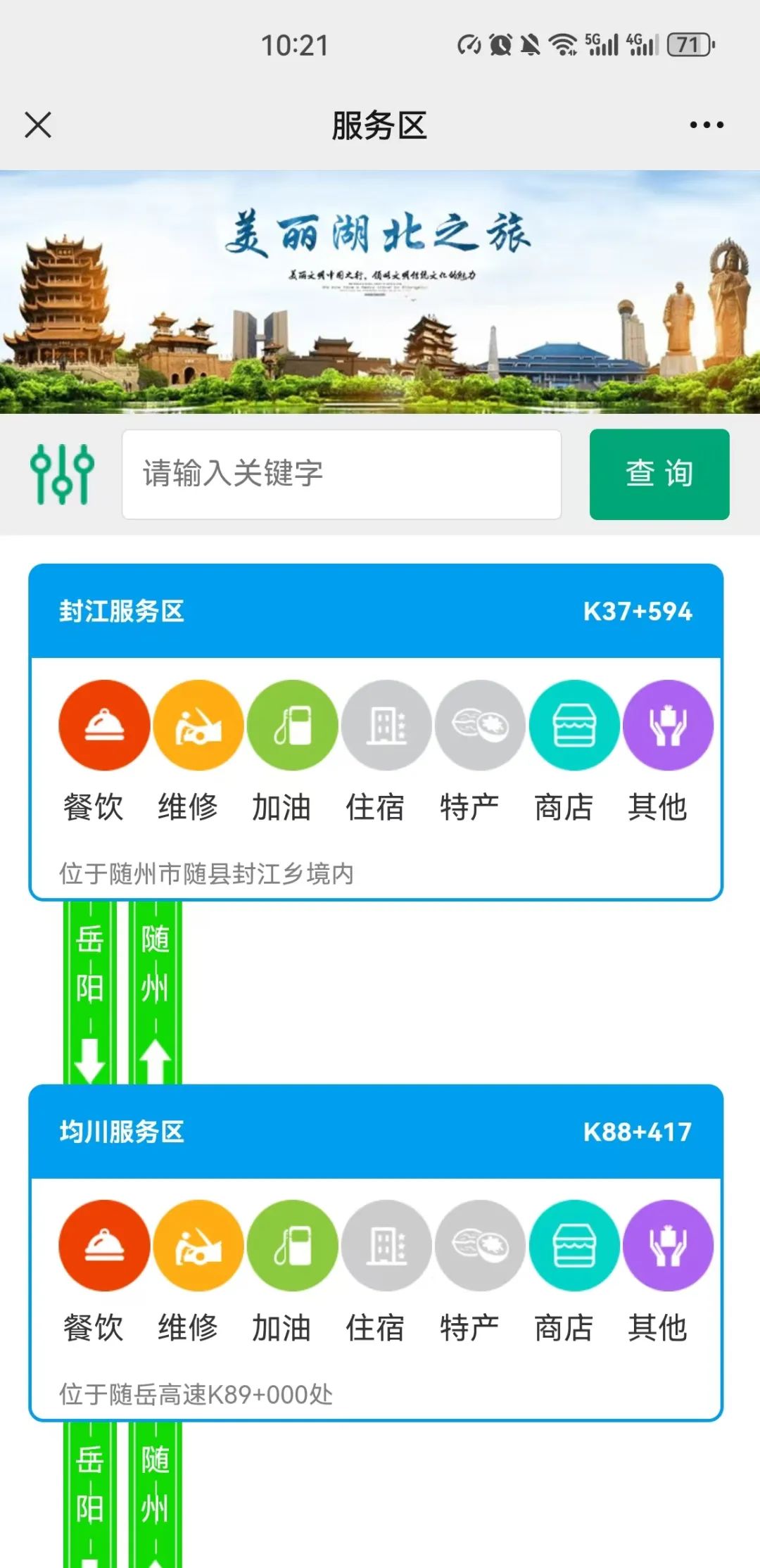Open the three-dot overflow menu

click(x=706, y=125)
